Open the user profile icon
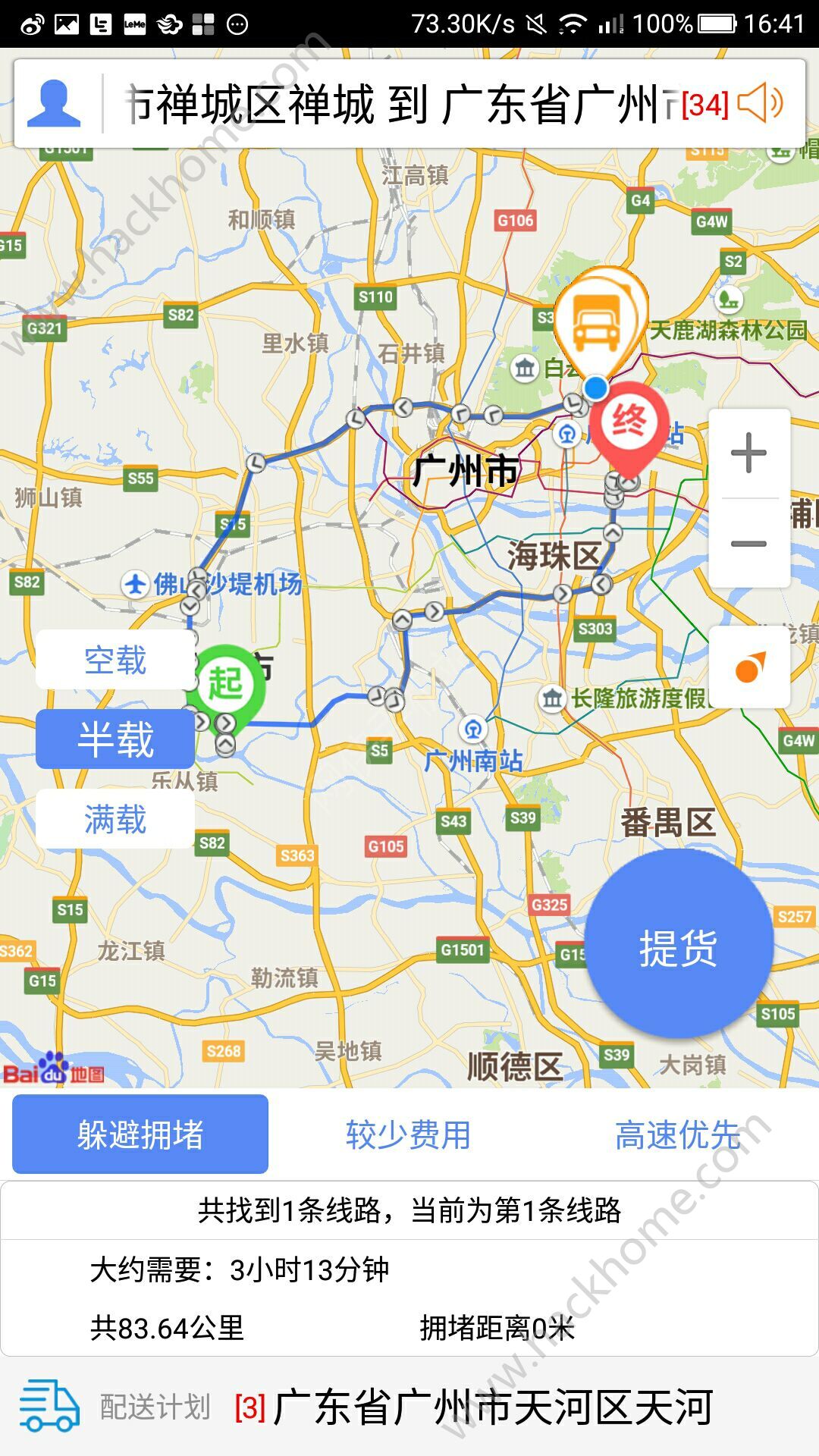The image size is (819, 1456). [54, 103]
